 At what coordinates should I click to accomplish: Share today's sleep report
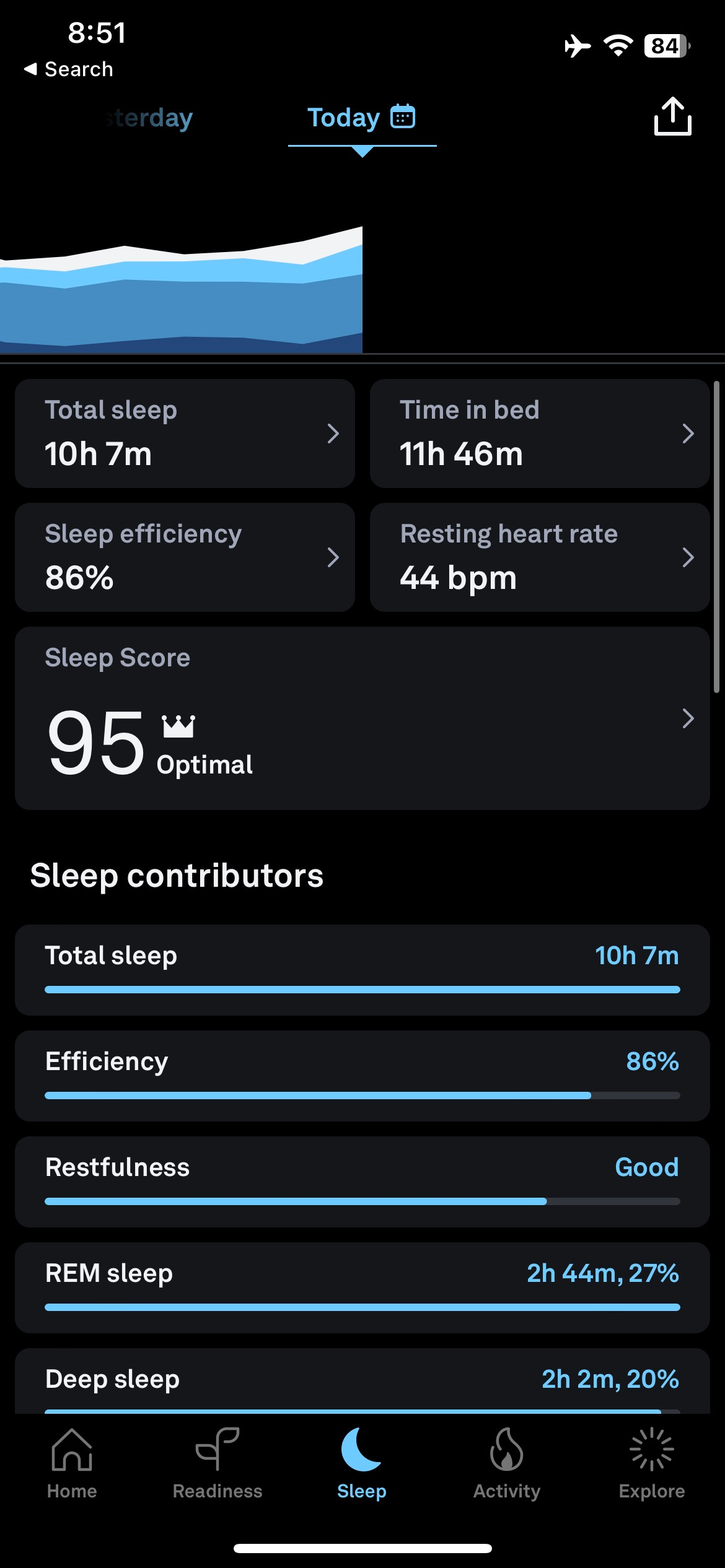point(672,116)
